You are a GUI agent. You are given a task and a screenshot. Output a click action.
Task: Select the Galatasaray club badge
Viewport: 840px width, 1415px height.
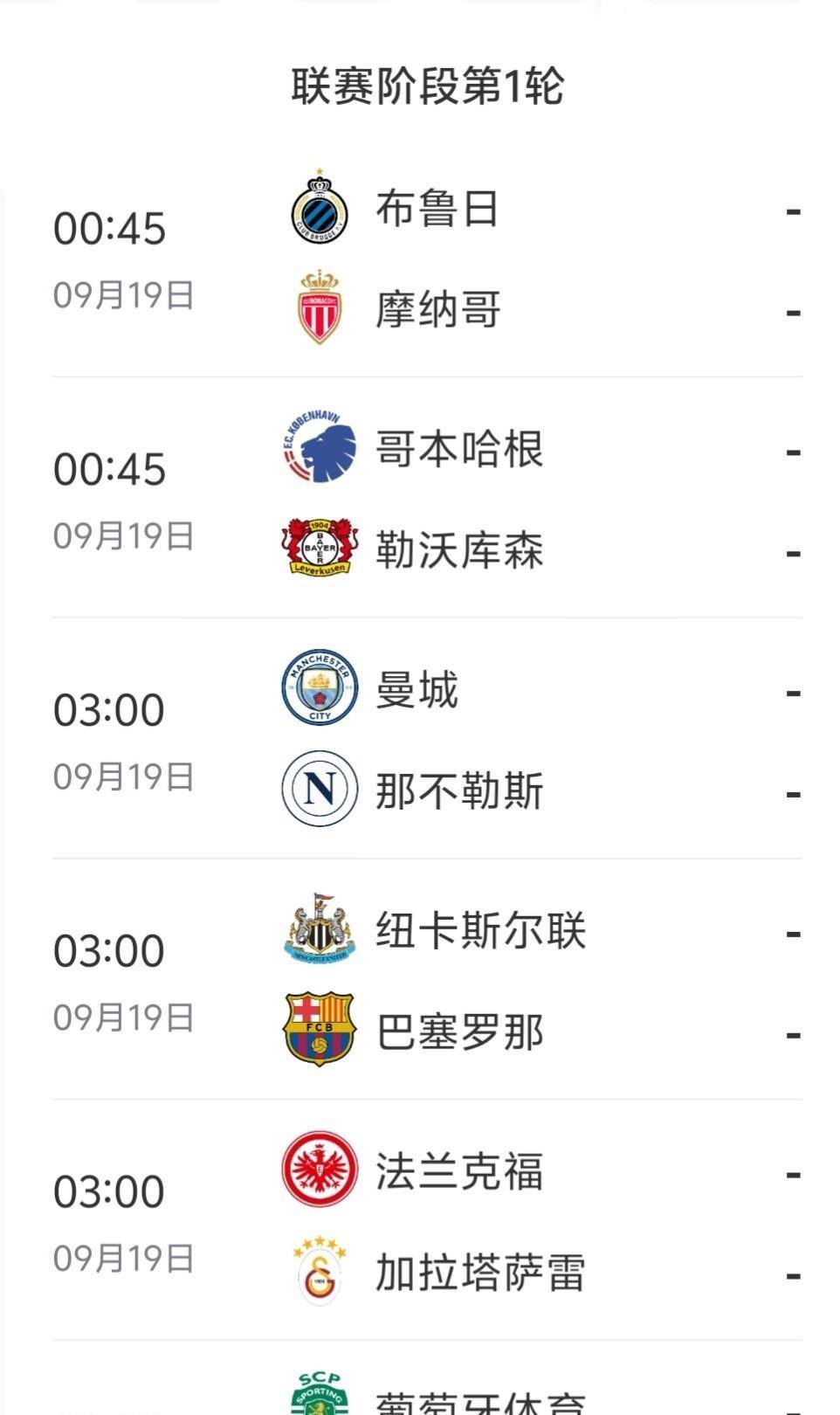pos(320,1273)
